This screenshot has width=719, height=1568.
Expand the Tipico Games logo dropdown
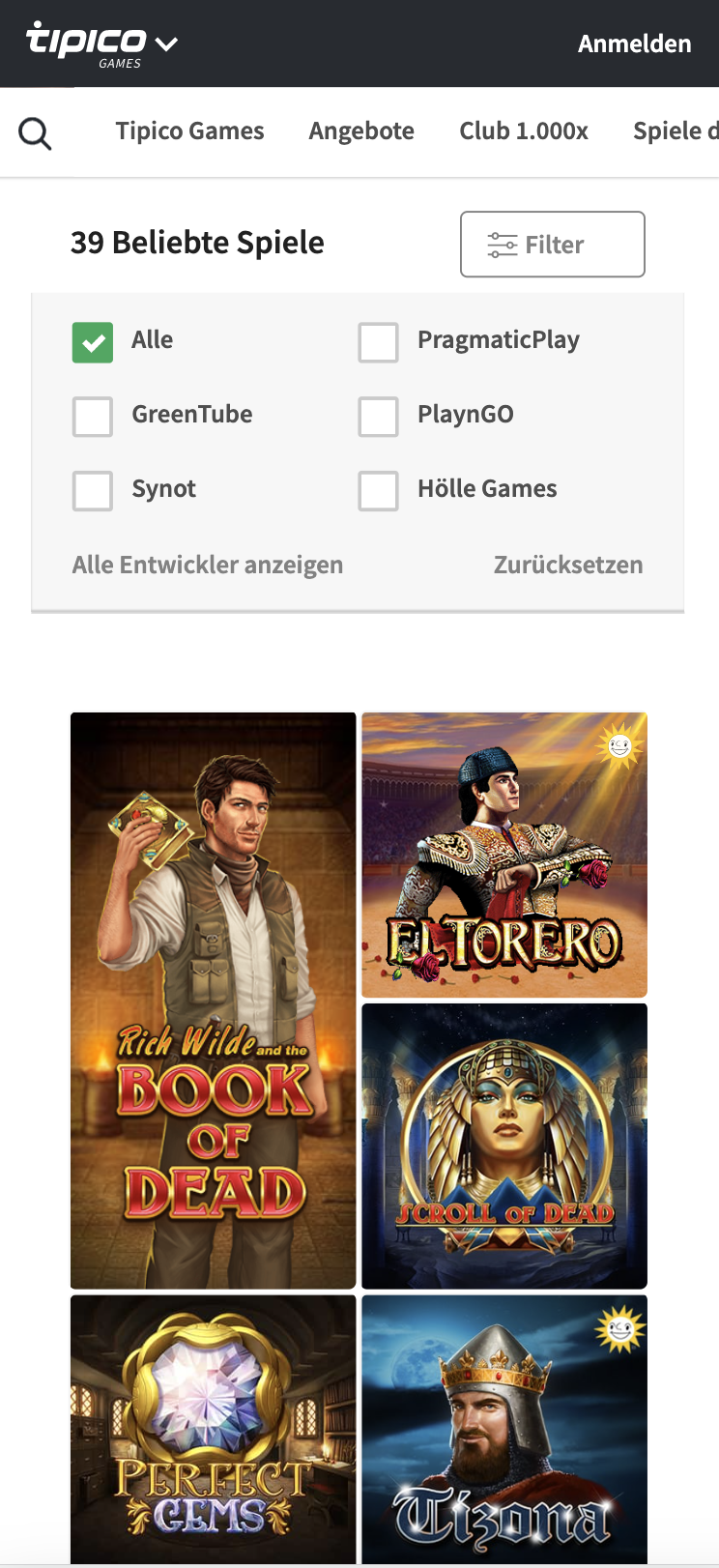pyautogui.click(x=166, y=44)
